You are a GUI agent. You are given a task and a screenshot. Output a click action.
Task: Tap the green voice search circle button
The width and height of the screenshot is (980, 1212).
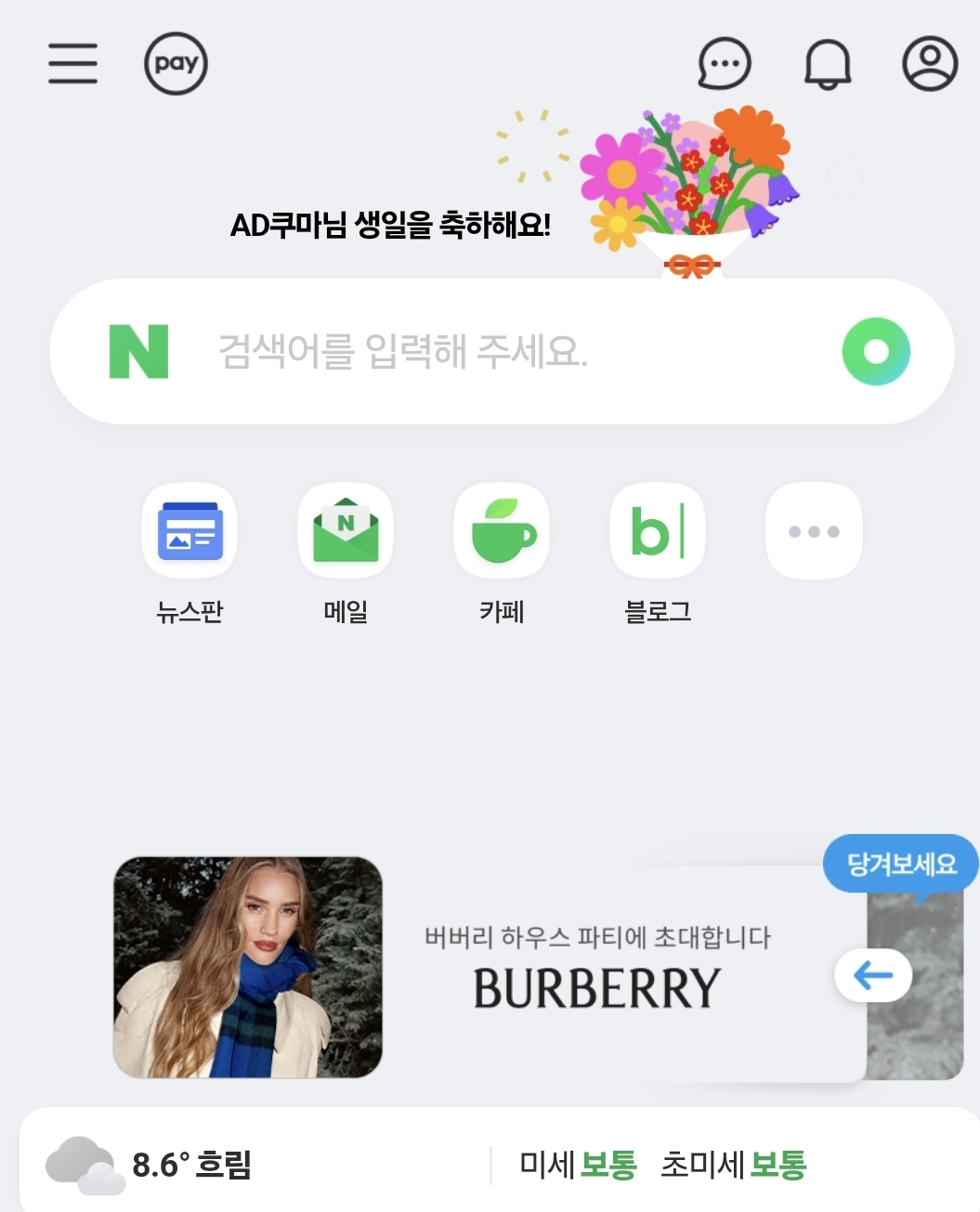pyautogui.click(x=875, y=352)
